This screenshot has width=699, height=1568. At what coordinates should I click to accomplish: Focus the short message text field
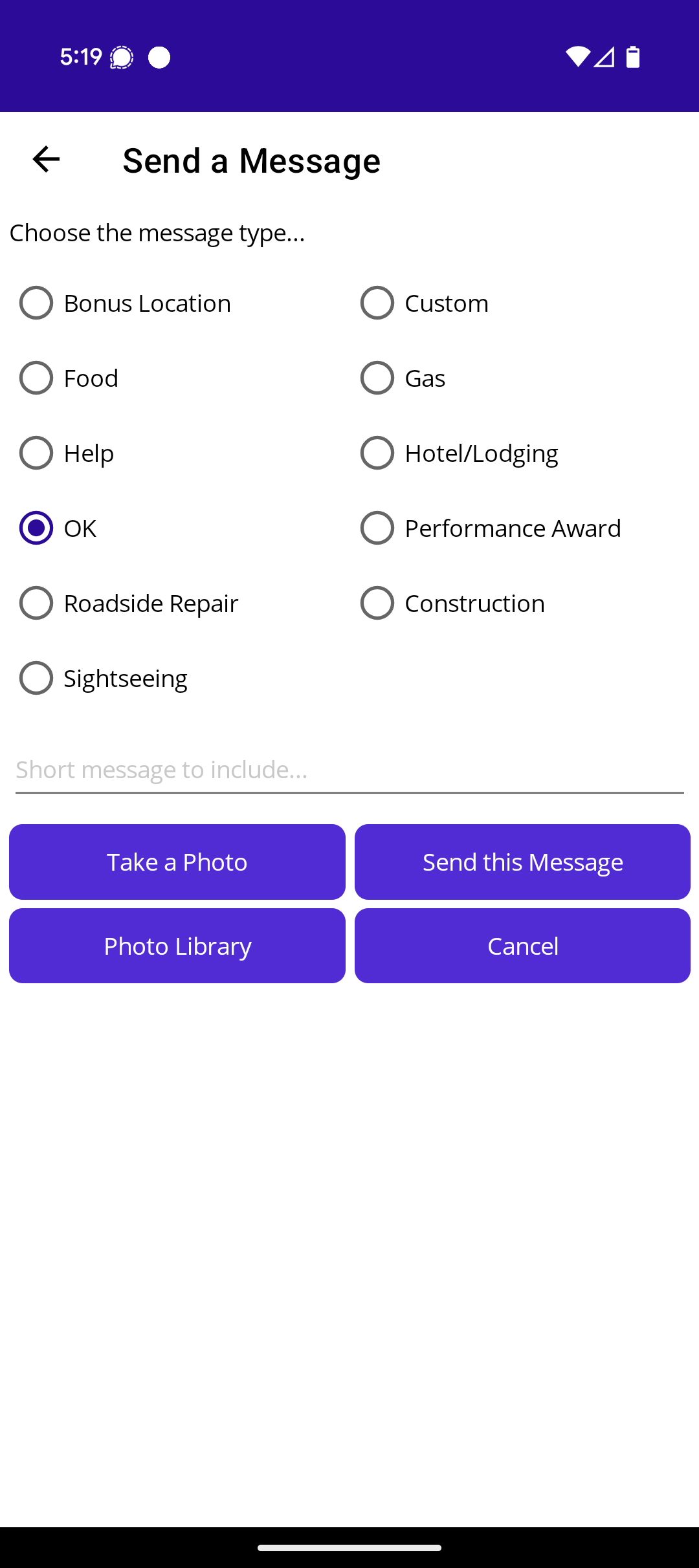point(349,770)
